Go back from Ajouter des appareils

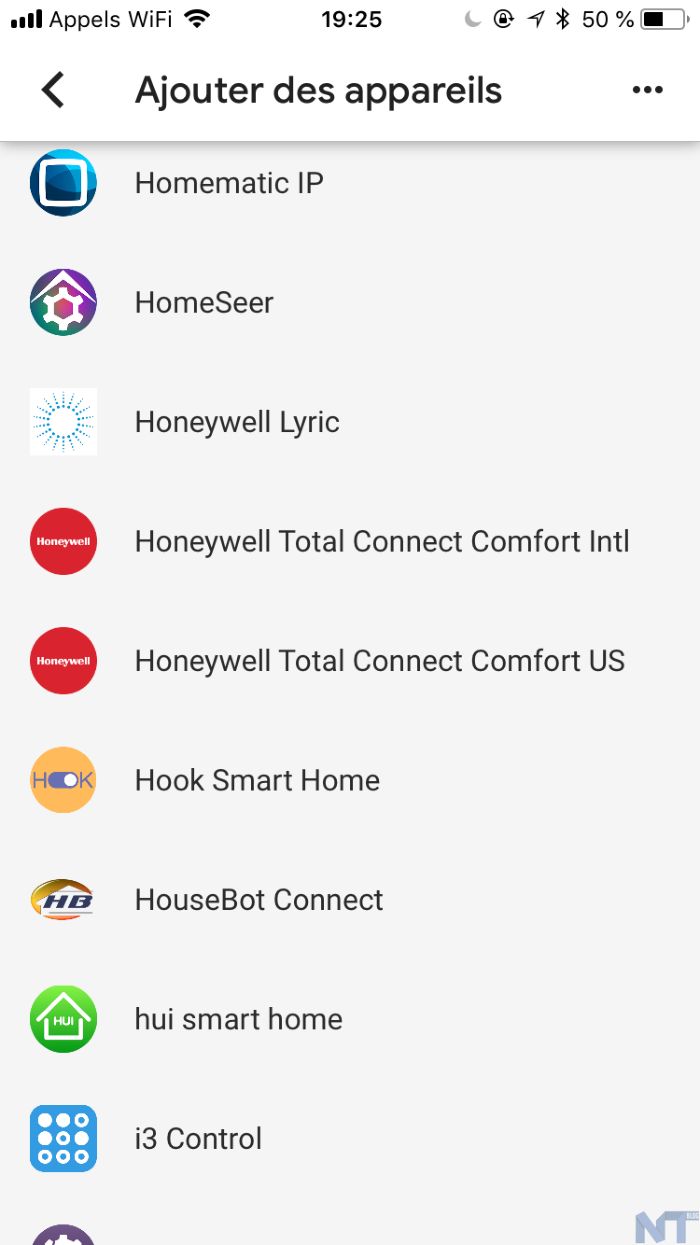pyautogui.click(x=53, y=90)
